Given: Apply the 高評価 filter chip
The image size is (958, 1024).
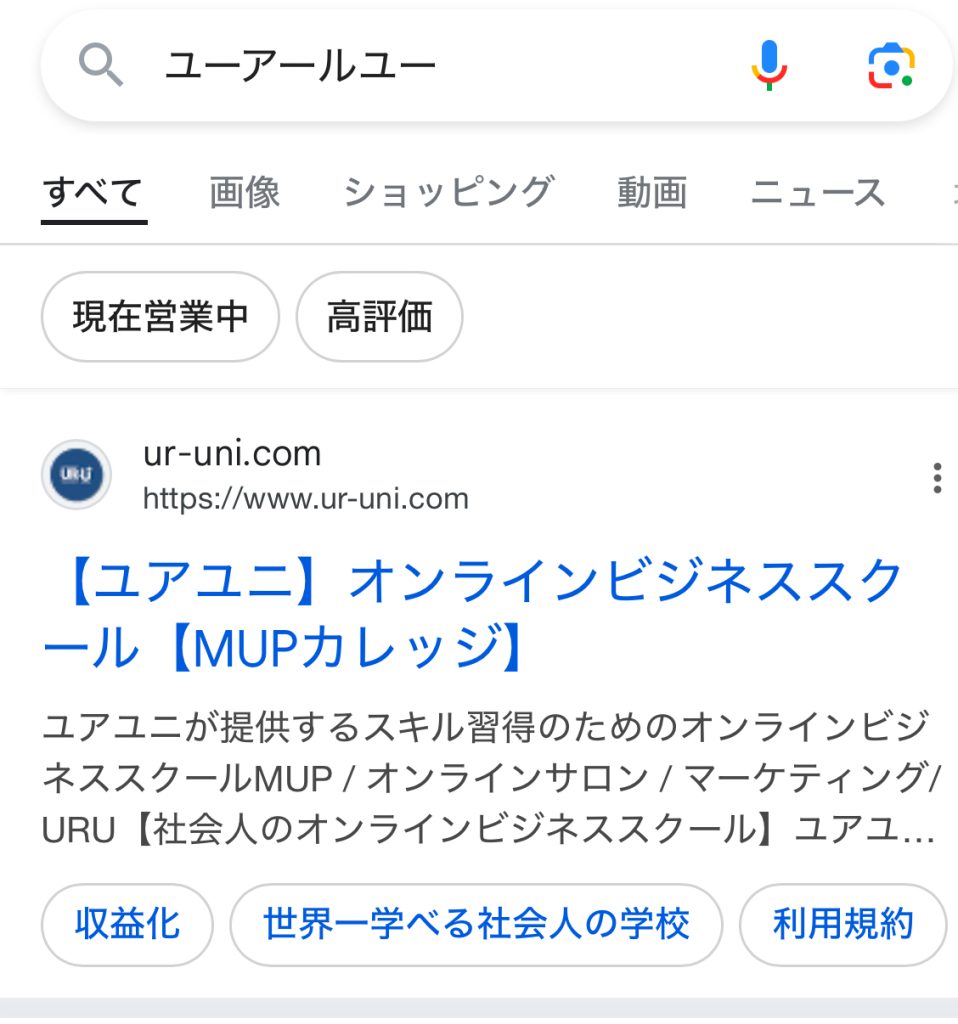Looking at the screenshot, I should (x=379, y=317).
